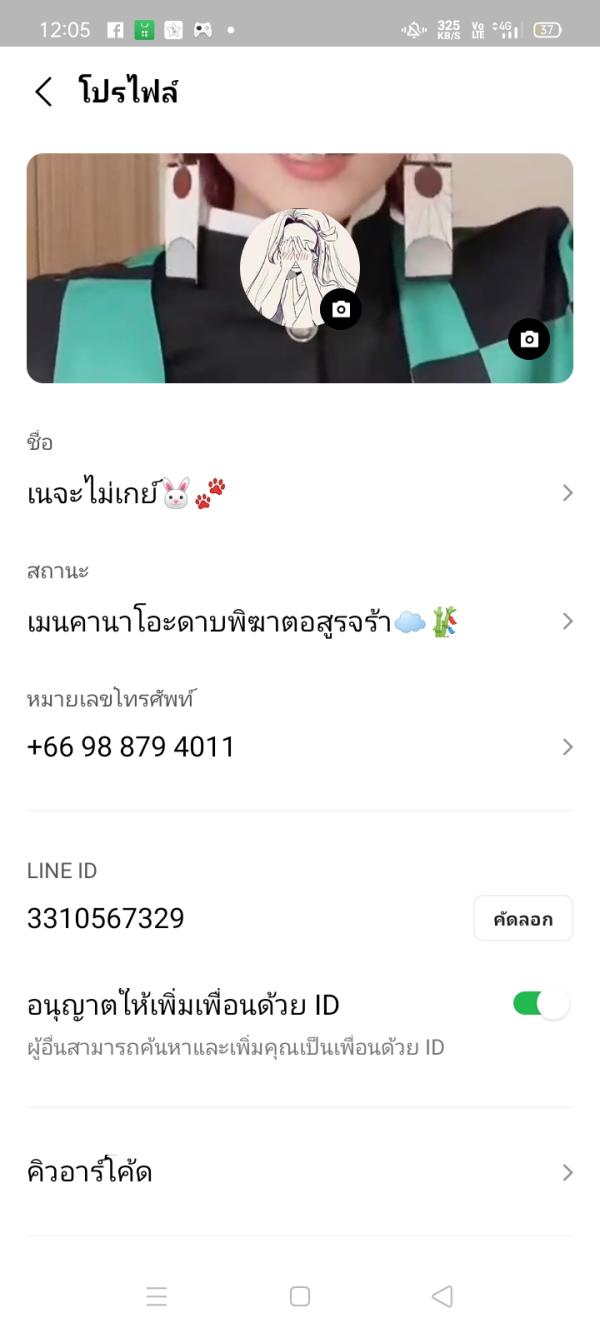Image resolution: width=600 pixels, height=1333 pixels.
Task: Edit the status message under สถานะ
Action: [300, 622]
